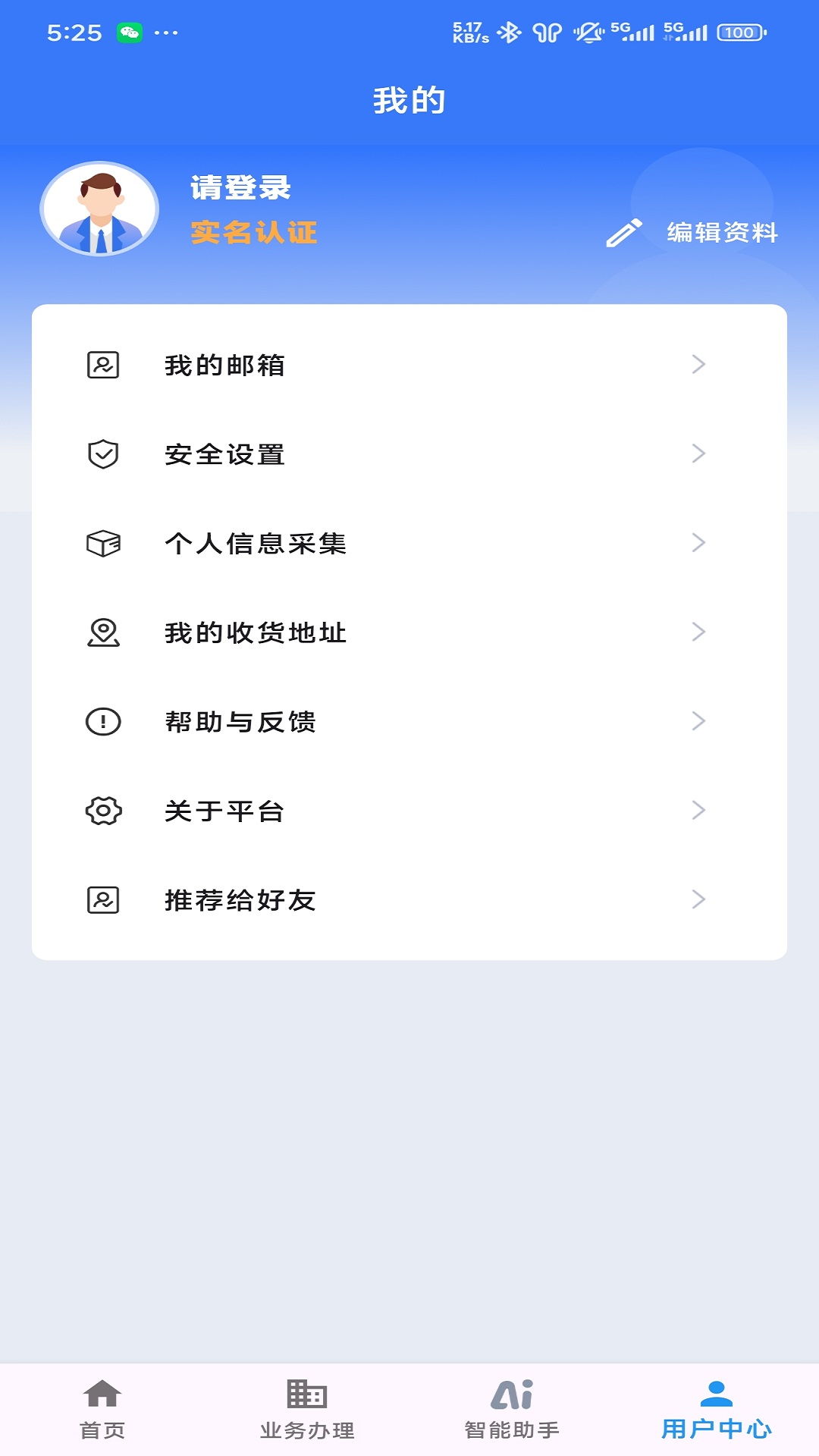Viewport: 819px width, 1456px height.
Task: Click the 我的邮箱 mailbox icon
Action: pos(103,366)
